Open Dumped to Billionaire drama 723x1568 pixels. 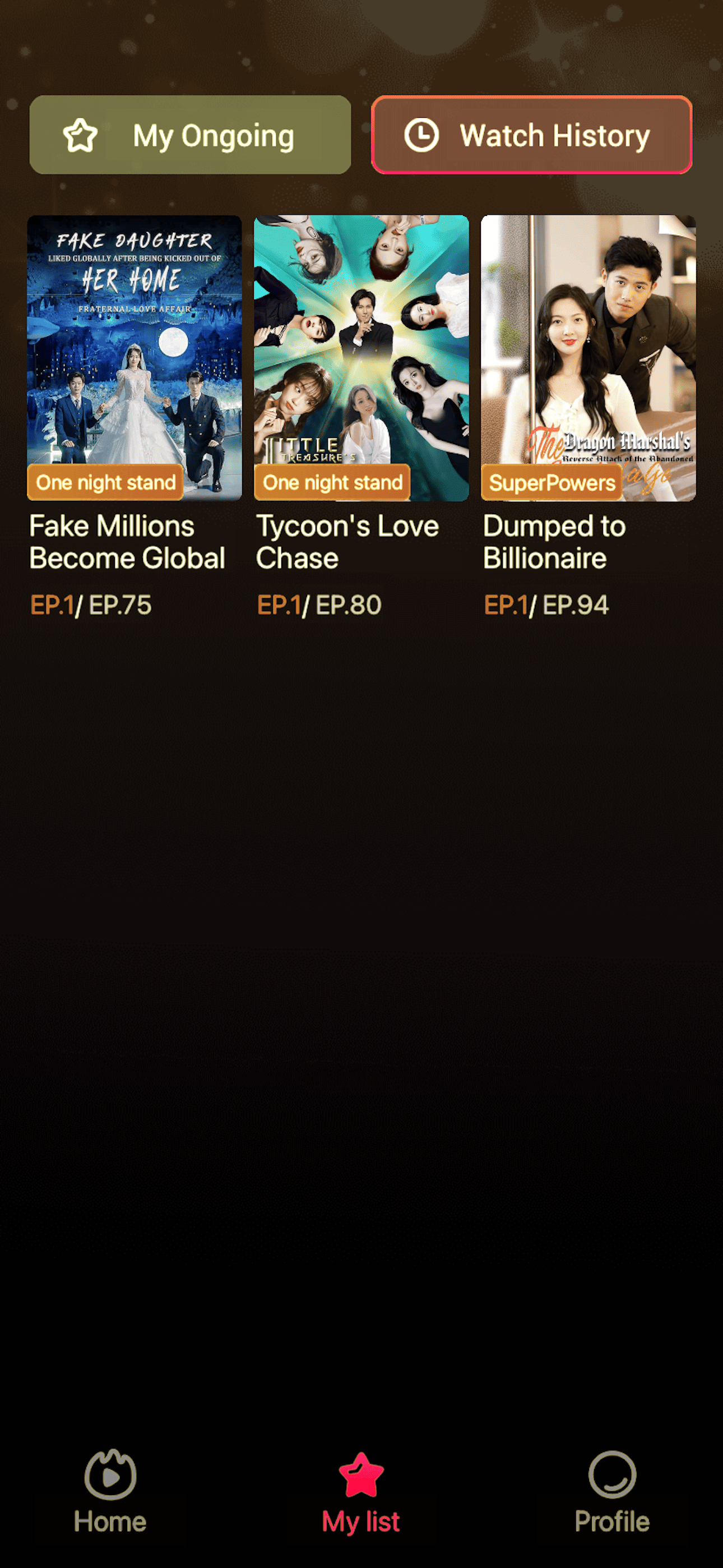tap(588, 358)
